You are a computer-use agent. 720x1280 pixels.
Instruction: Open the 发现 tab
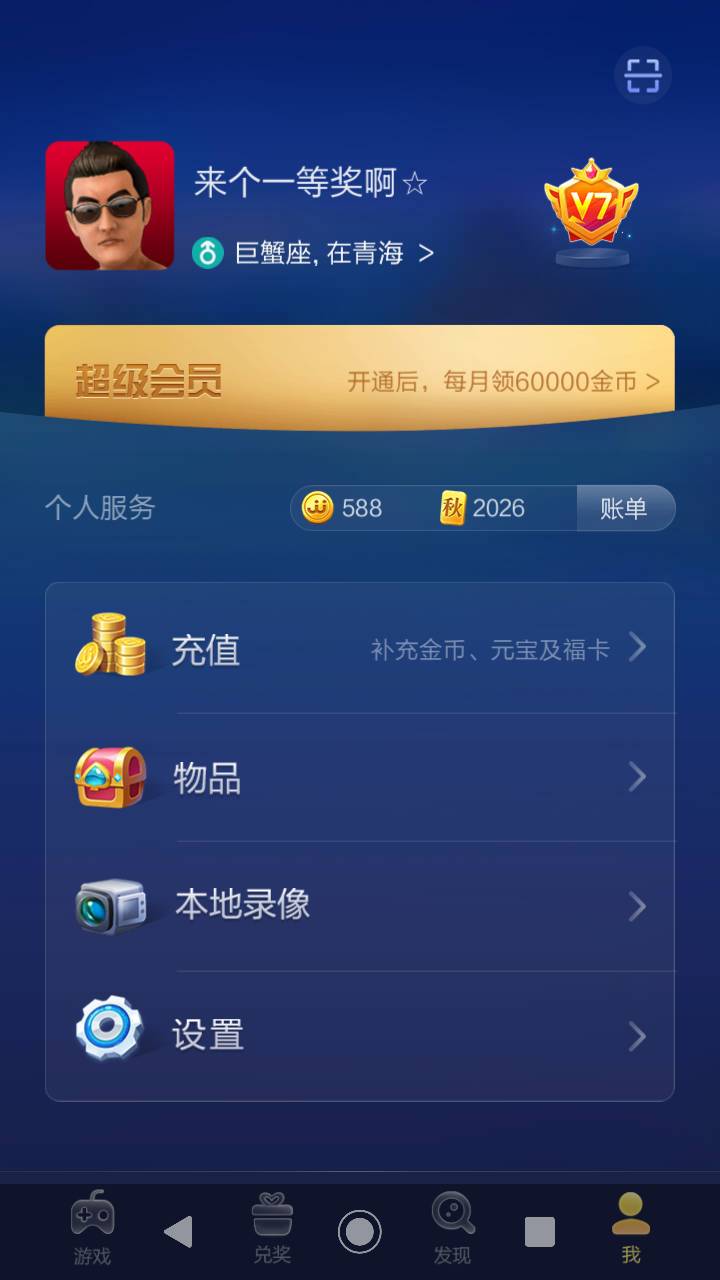pyautogui.click(x=454, y=1230)
